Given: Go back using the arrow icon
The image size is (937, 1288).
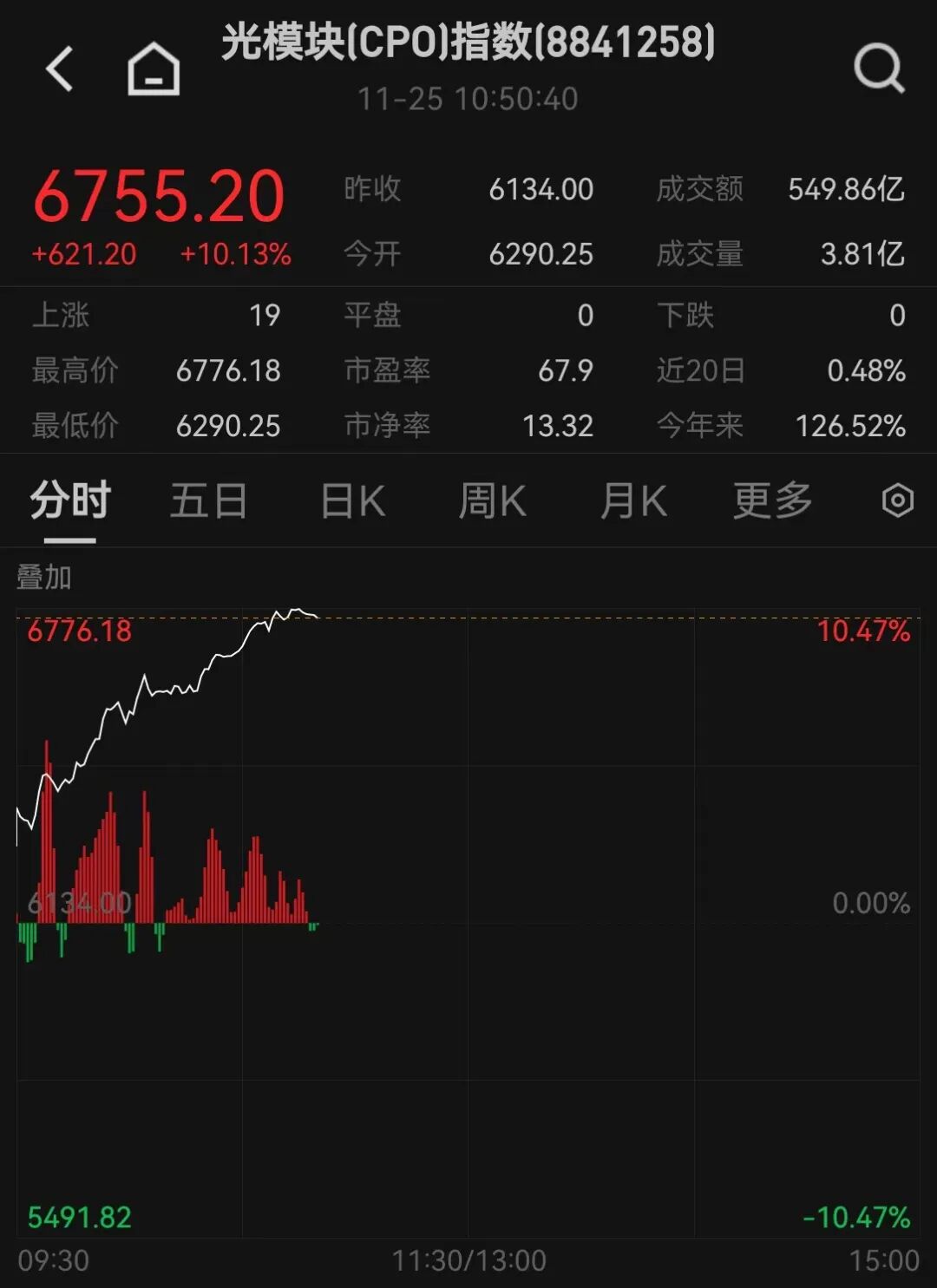Looking at the screenshot, I should click(x=60, y=69).
